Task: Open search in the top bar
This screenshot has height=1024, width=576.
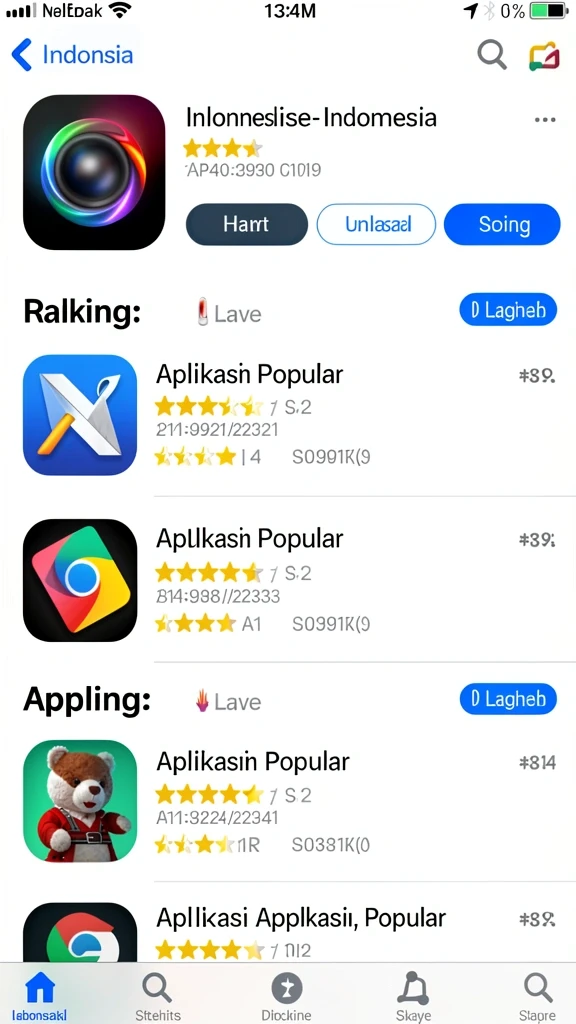Action: (x=492, y=55)
